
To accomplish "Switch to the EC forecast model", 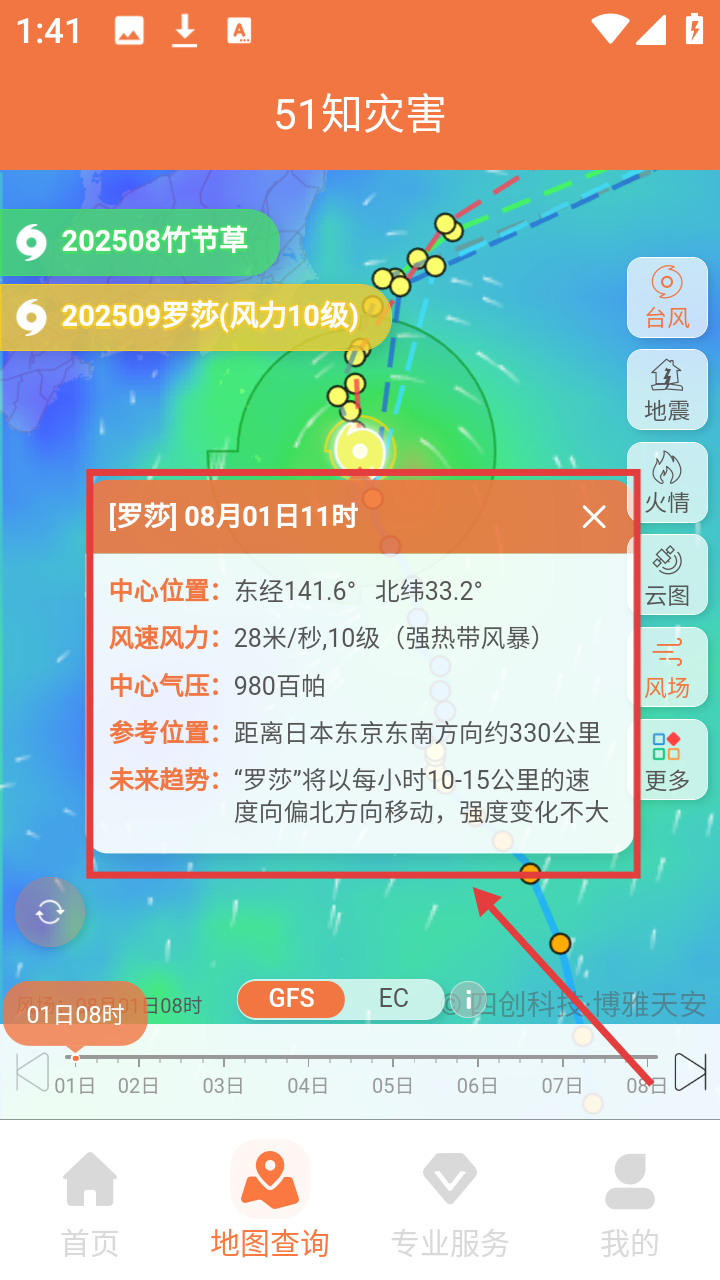I will tap(393, 999).
